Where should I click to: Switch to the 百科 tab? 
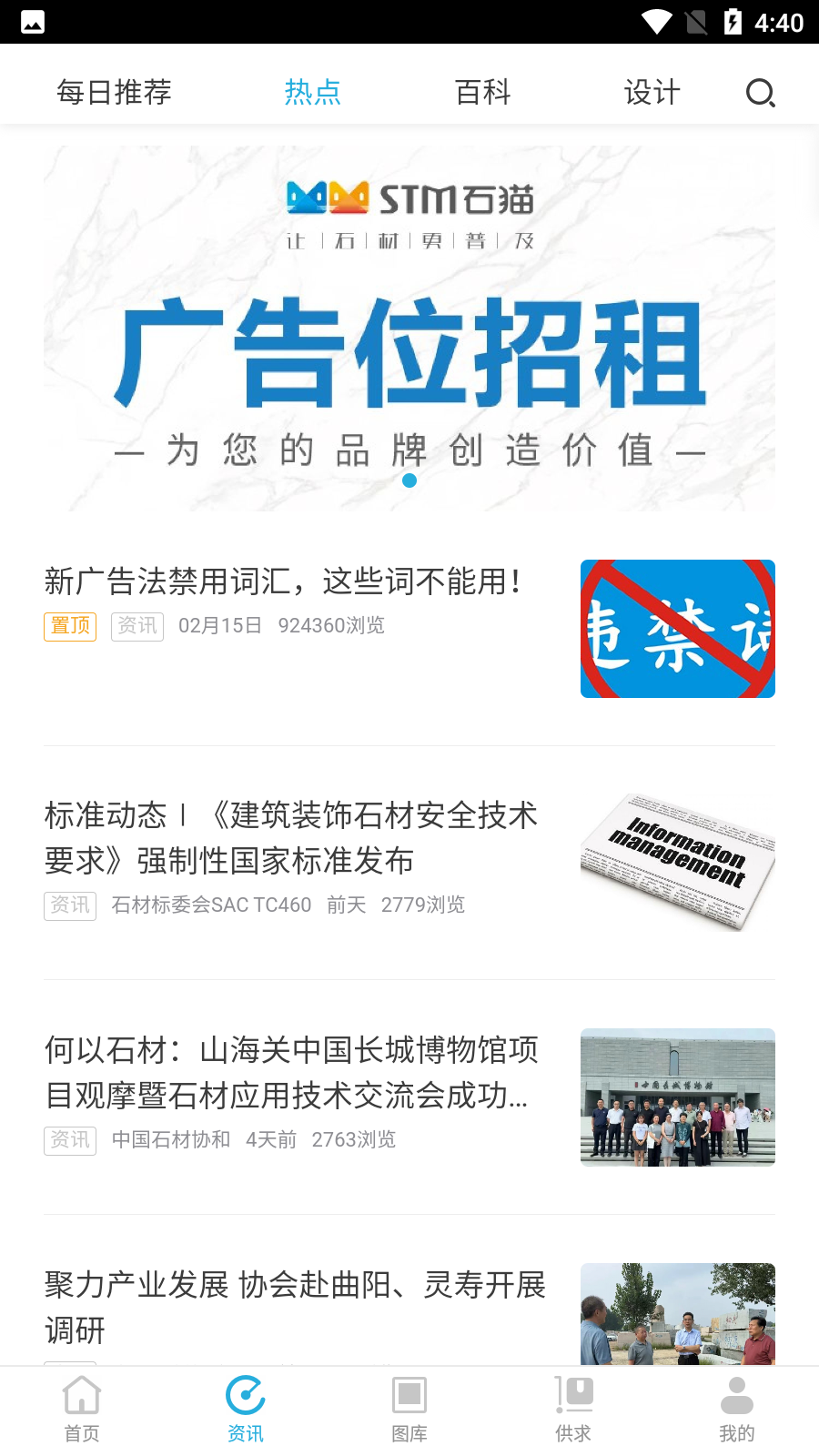coord(482,93)
